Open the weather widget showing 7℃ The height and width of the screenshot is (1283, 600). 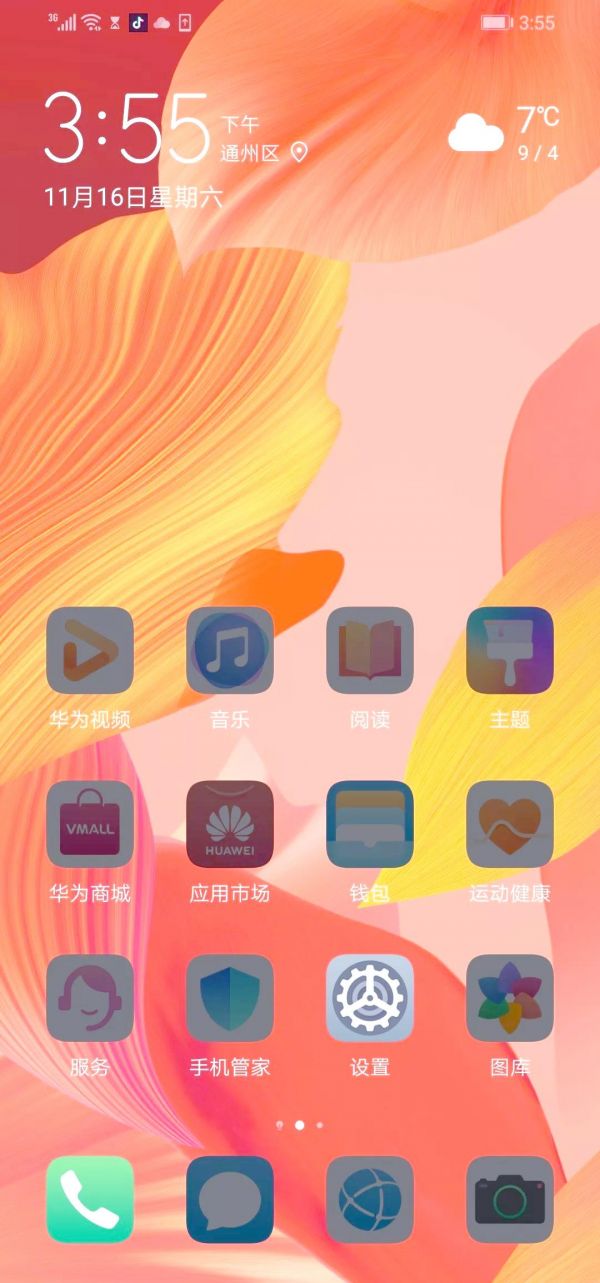[x=503, y=133]
